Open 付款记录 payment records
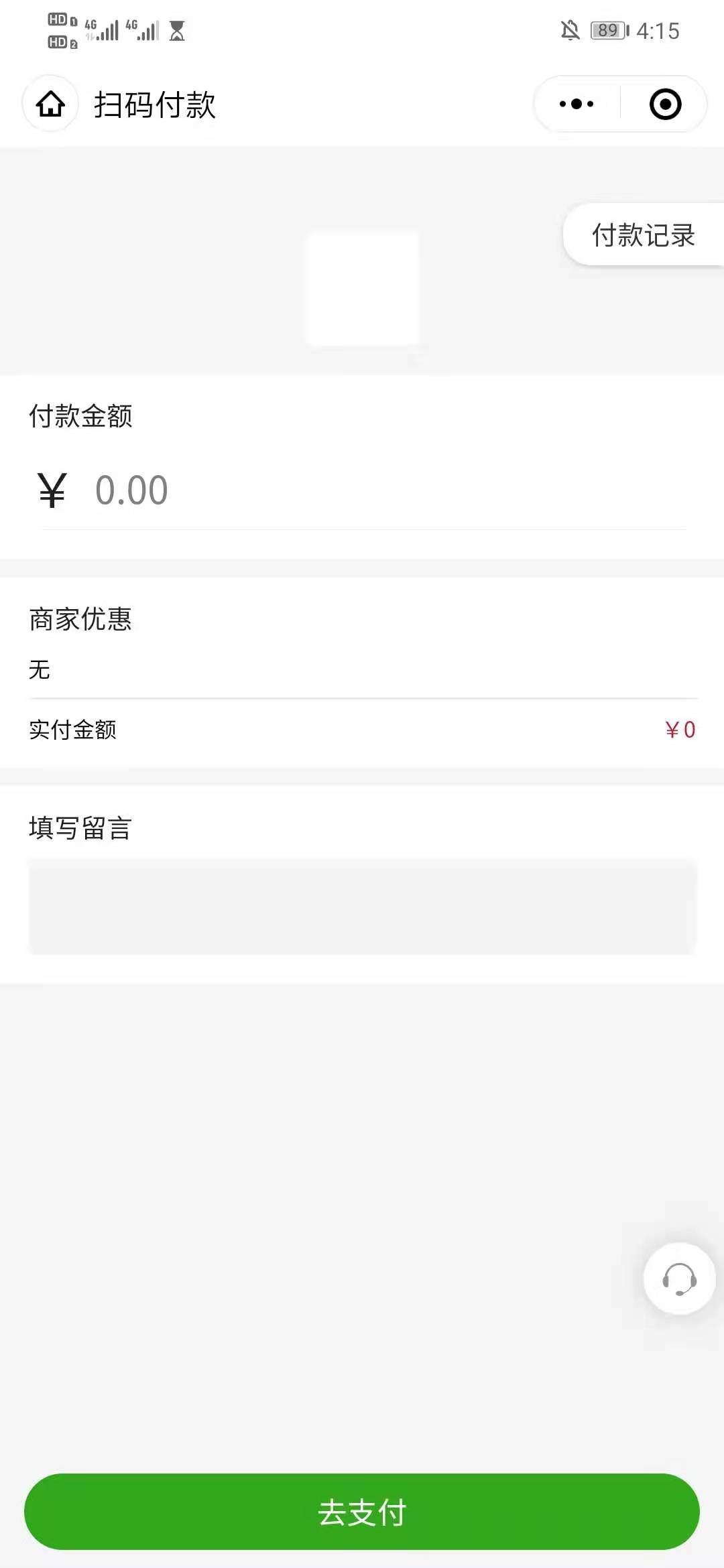The width and height of the screenshot is (724, 1568). pos(644,235)
